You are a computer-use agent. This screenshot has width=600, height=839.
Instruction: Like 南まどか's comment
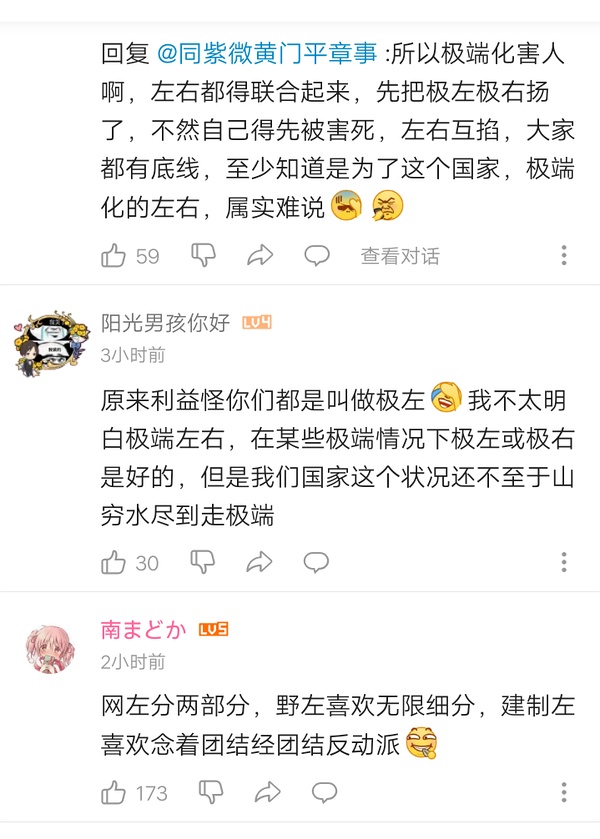click(x=114, y=793)
